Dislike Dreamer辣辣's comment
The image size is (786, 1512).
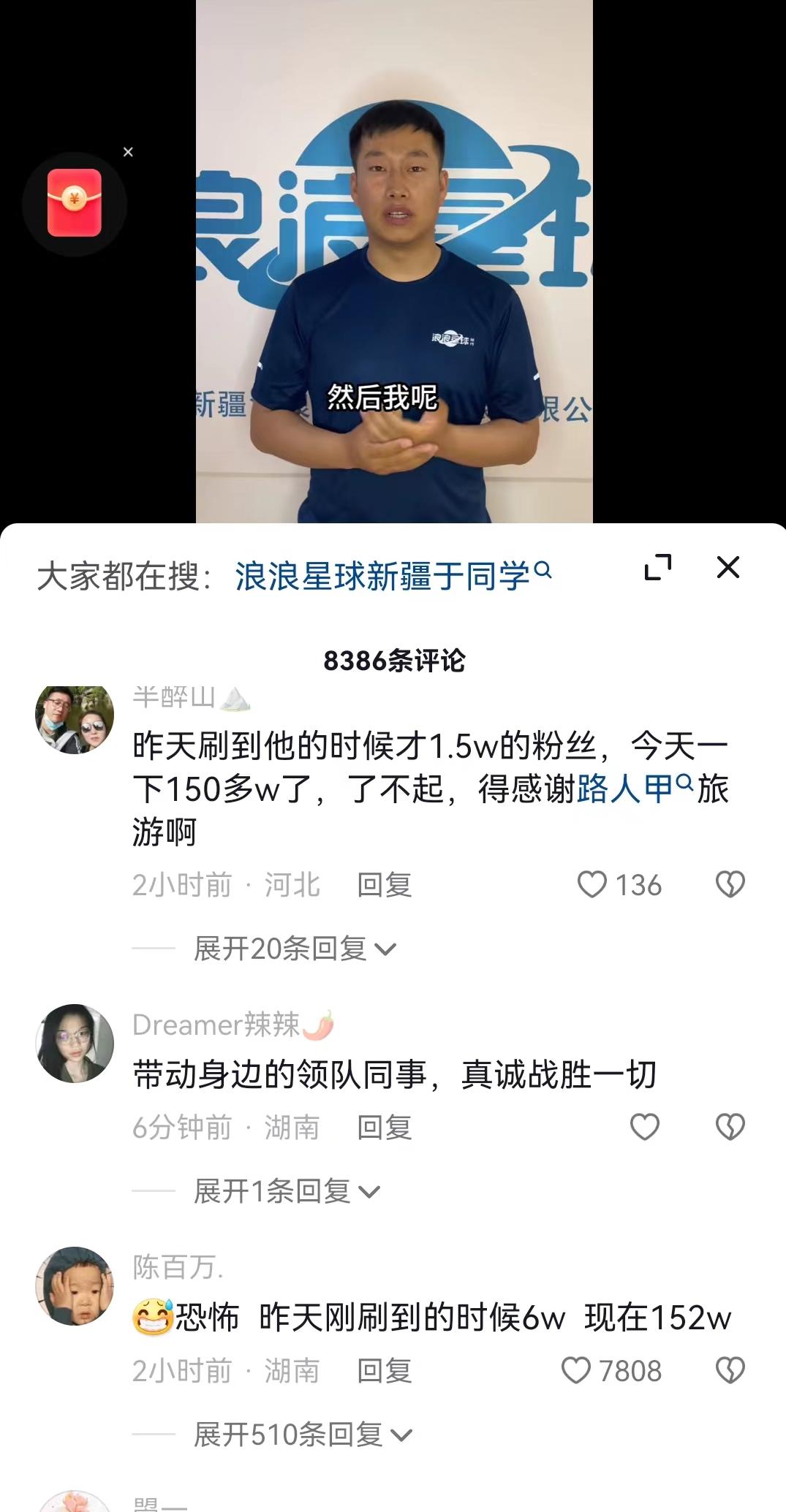tap(730, 1127)
